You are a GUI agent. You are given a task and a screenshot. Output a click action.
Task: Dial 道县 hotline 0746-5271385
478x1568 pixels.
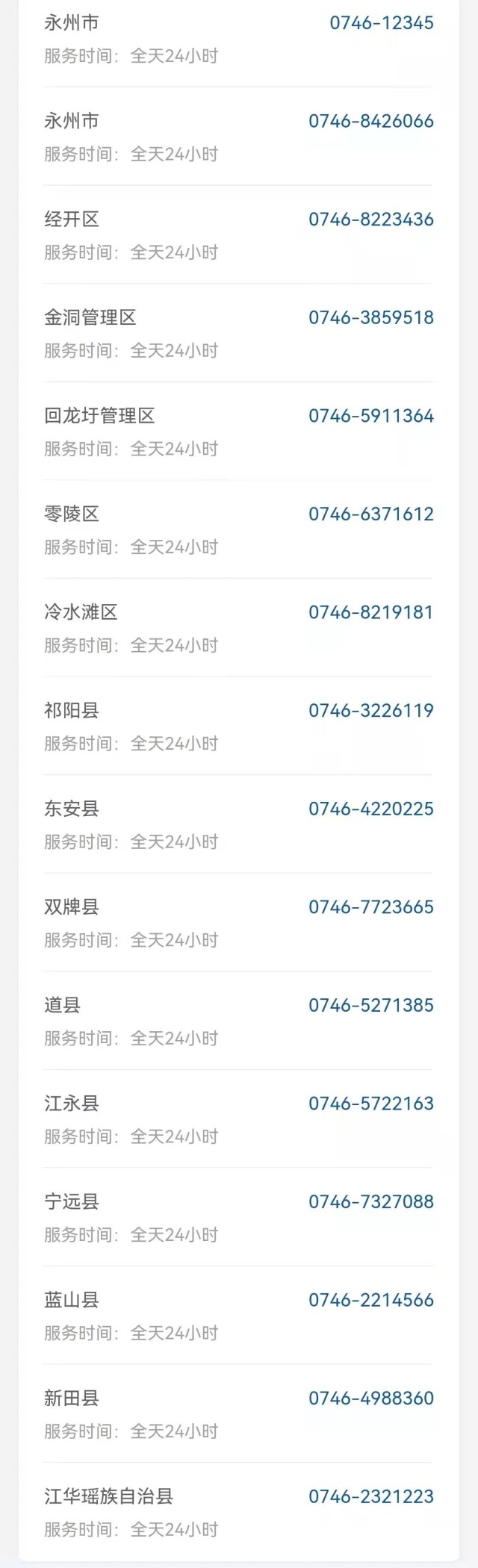click(x=371, y=1006)
